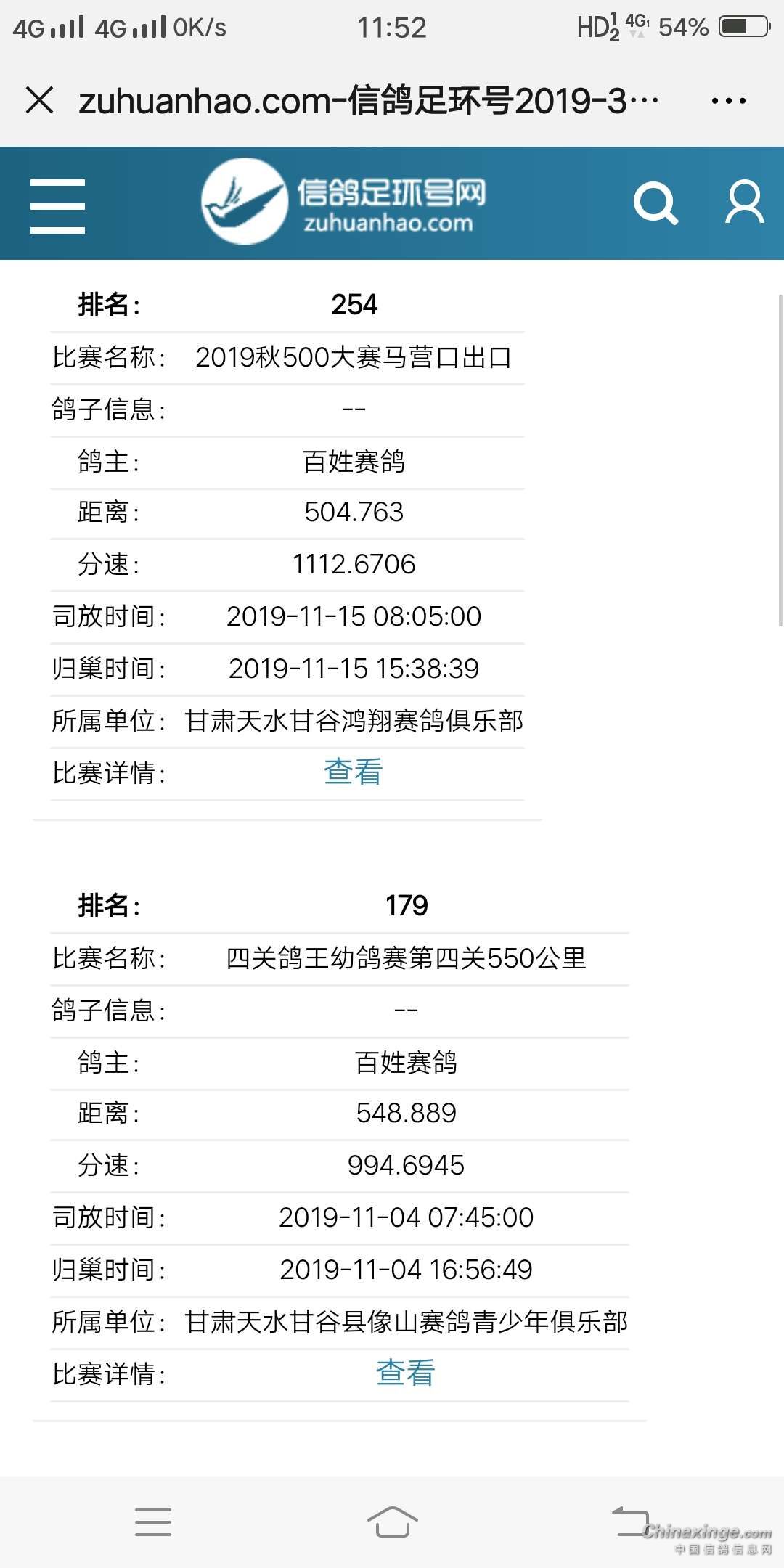Tap the system home button
Screen dimensions: 784x1568
(392, 1522)
